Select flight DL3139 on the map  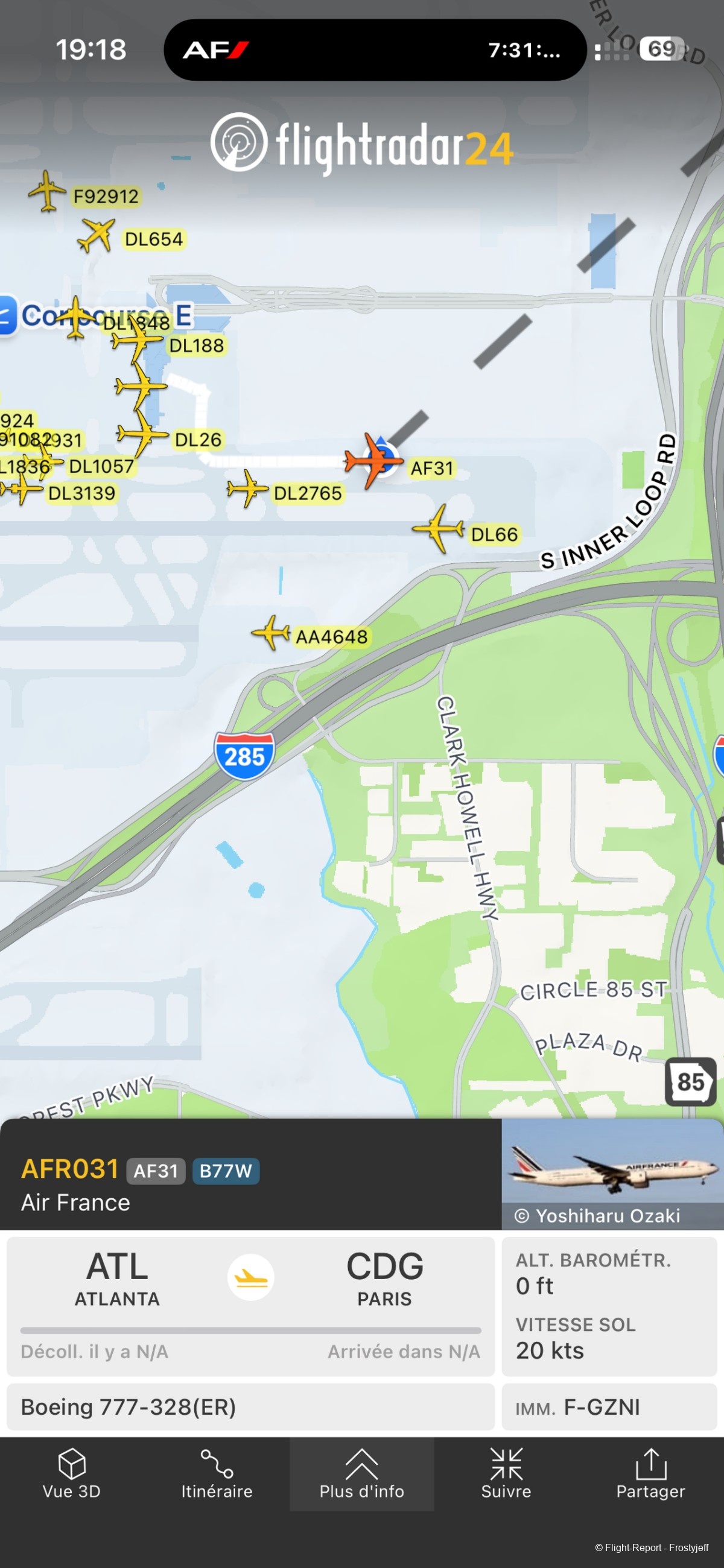23,488
